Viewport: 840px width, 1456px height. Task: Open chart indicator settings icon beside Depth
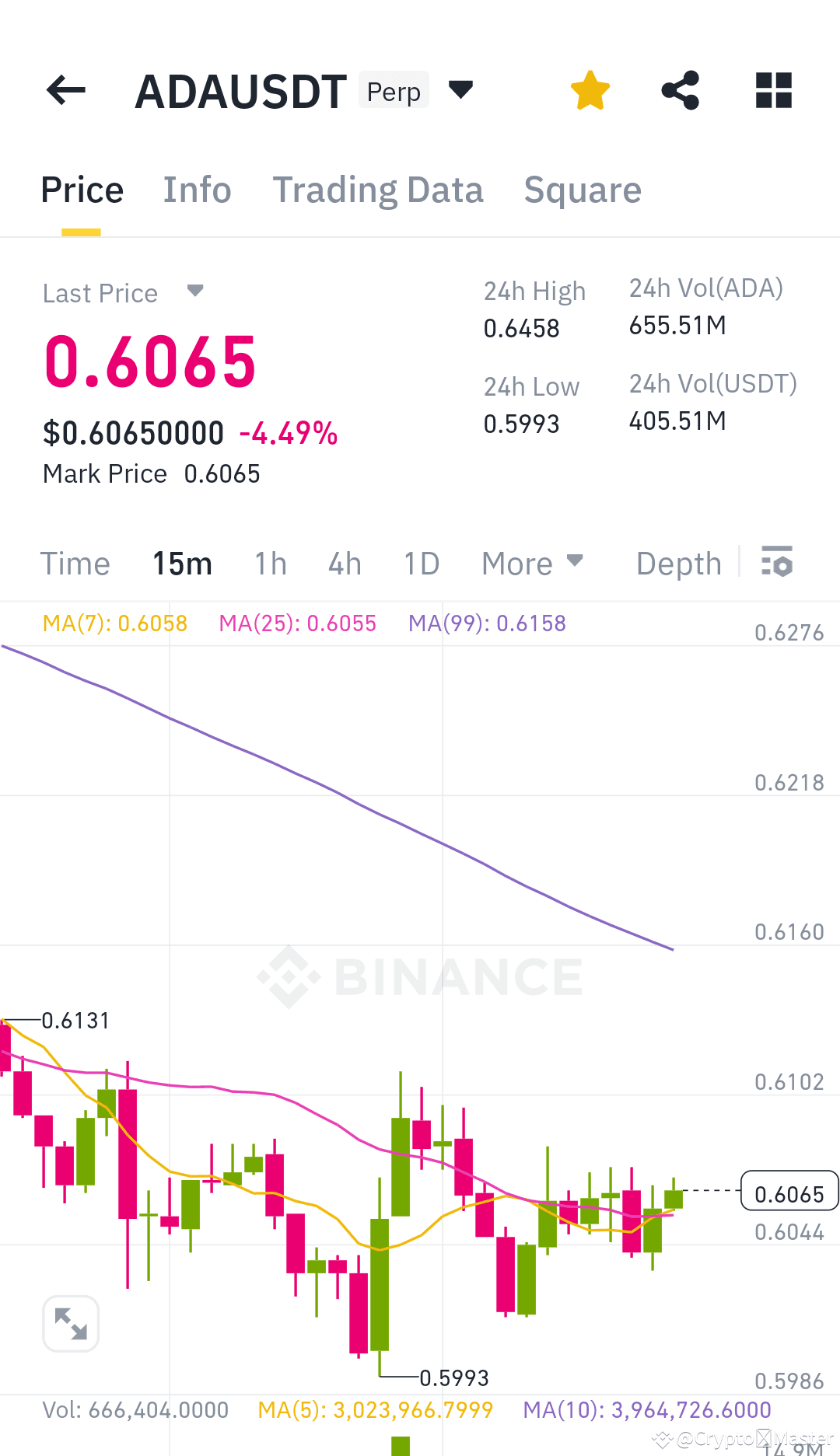pos(775,562)
